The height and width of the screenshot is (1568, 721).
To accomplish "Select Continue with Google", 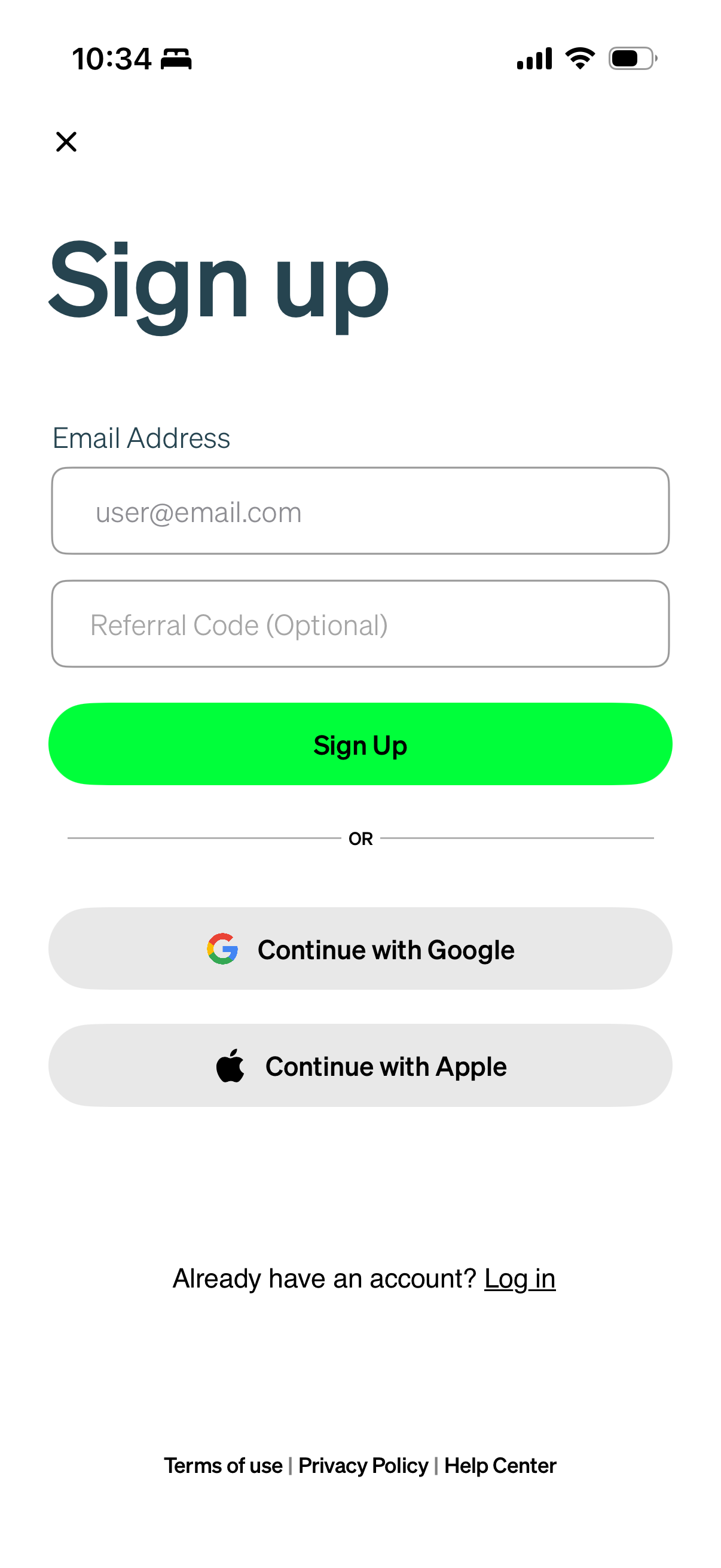I will [361, 949].
